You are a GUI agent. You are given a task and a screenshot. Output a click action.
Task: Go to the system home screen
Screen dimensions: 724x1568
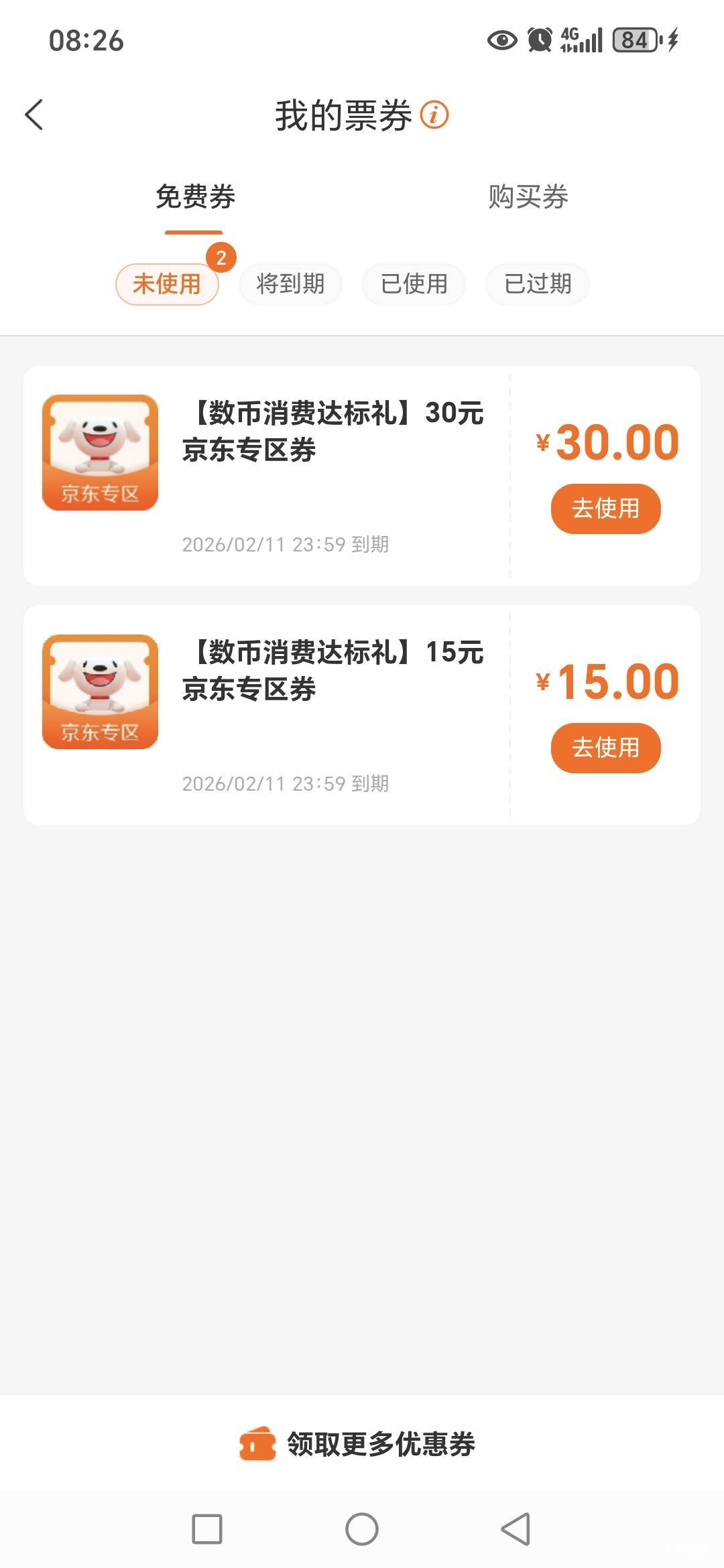point(362,1529)
